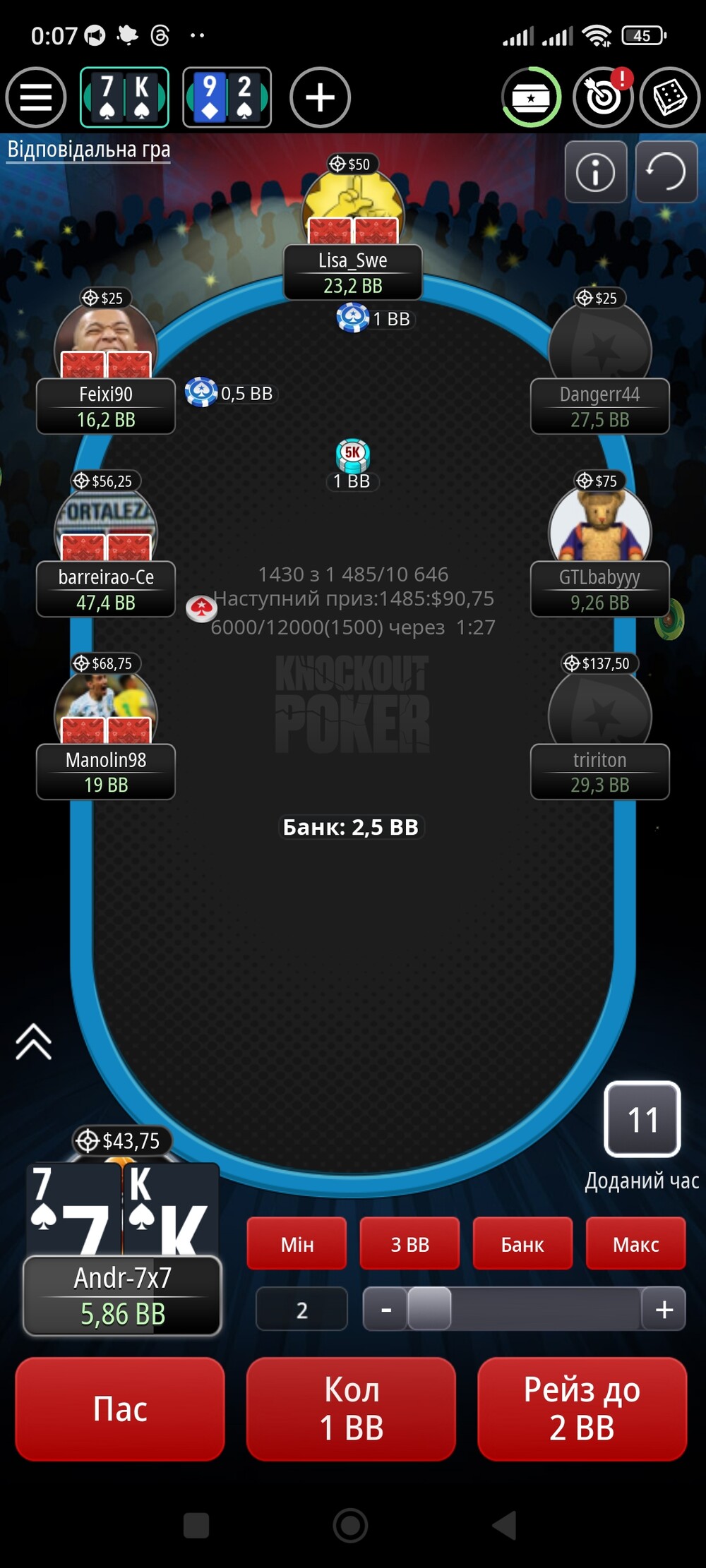Viewport: 706px width, 1568px height.
Task: Expand the double-chevron up panel
Action: click(34, 1042)
